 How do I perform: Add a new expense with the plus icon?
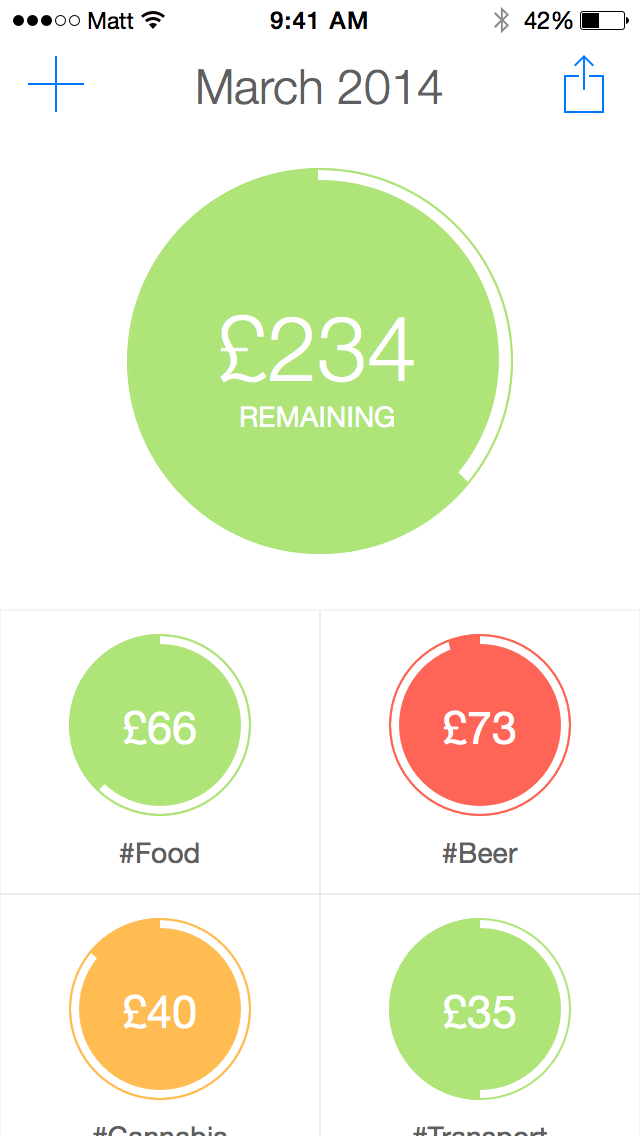56,84
